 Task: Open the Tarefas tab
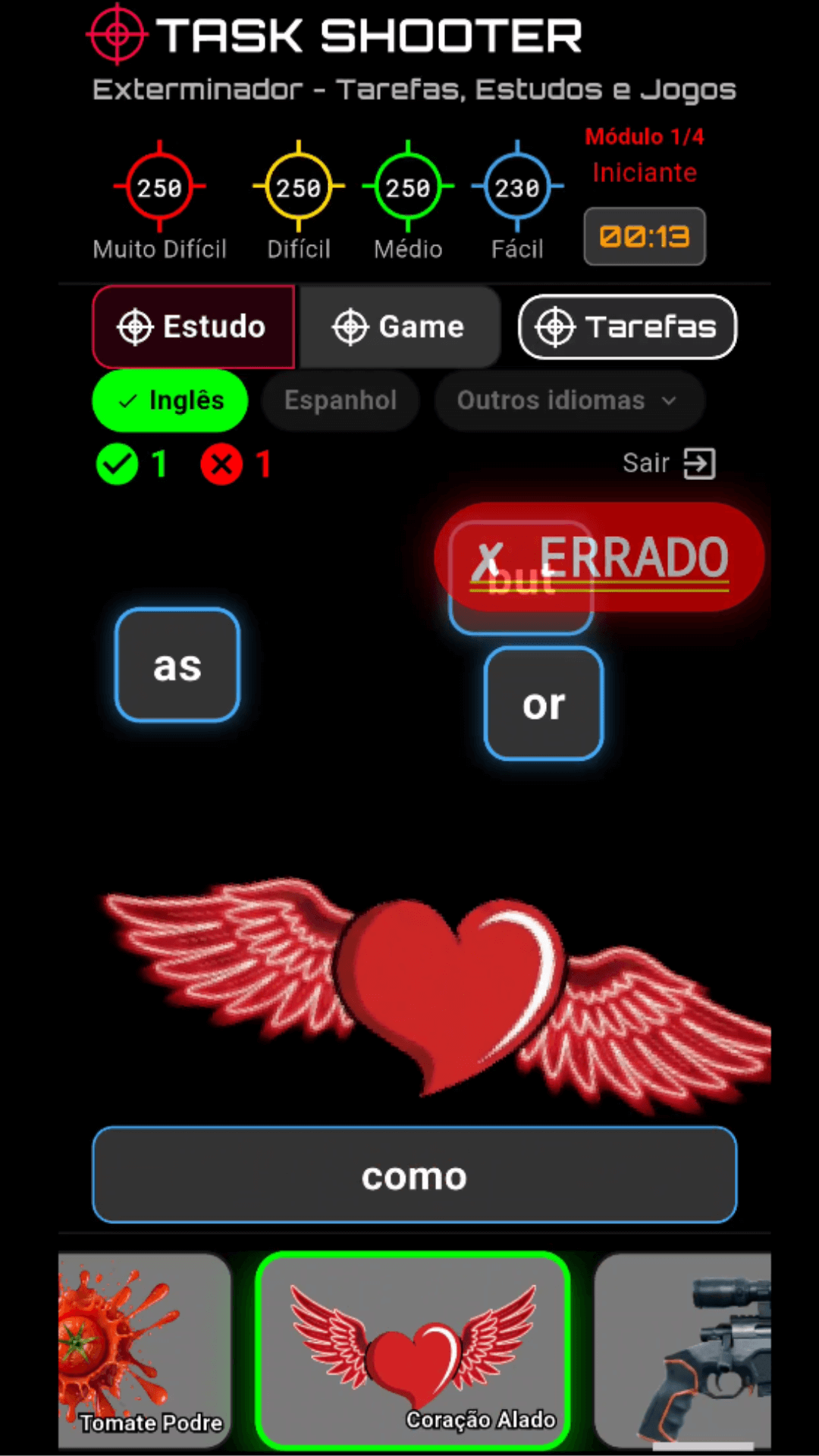626,326
